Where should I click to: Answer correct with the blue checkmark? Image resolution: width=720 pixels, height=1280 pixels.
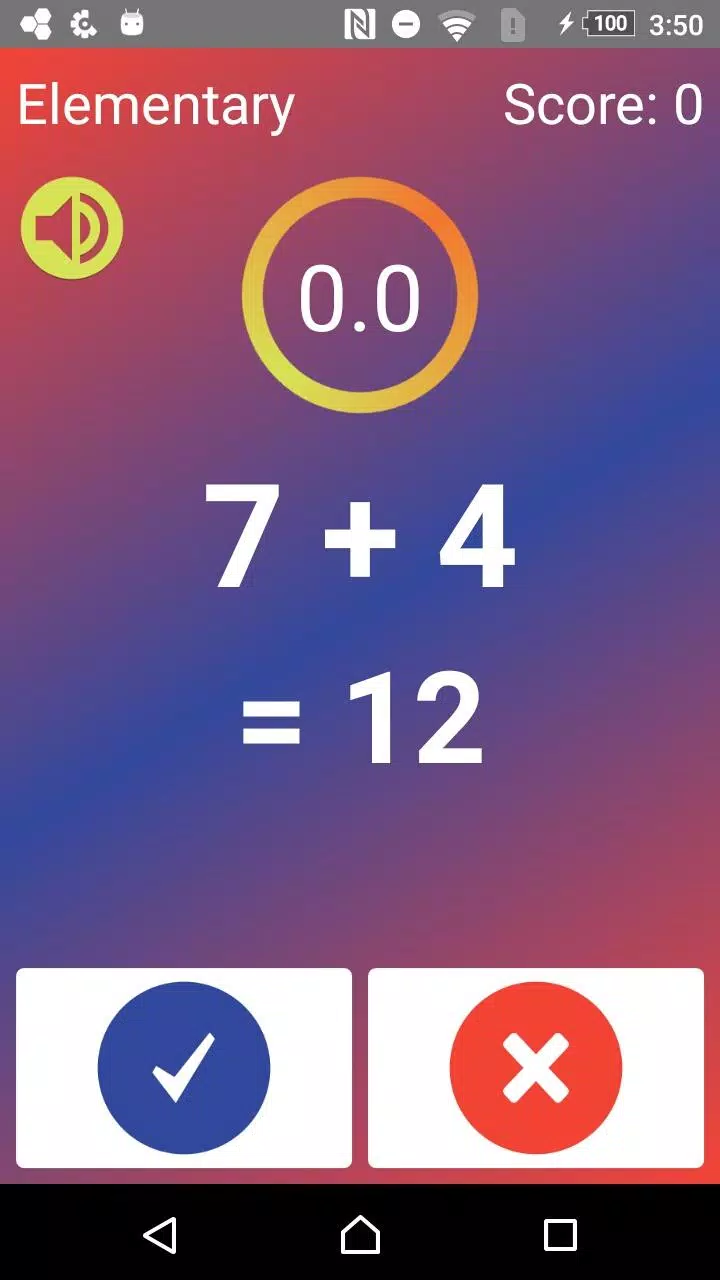tap(184, 1067)
